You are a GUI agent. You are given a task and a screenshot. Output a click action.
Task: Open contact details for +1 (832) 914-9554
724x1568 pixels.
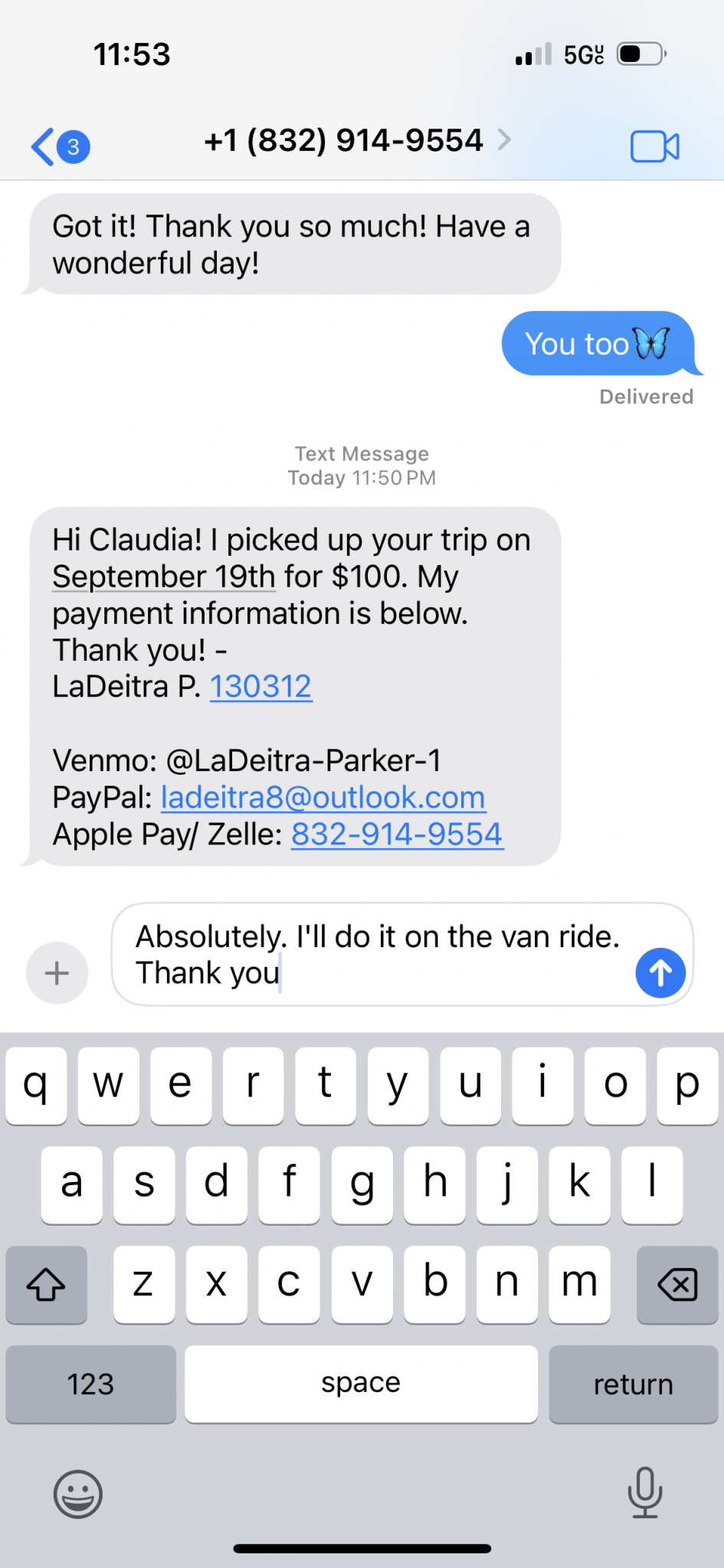357,140
